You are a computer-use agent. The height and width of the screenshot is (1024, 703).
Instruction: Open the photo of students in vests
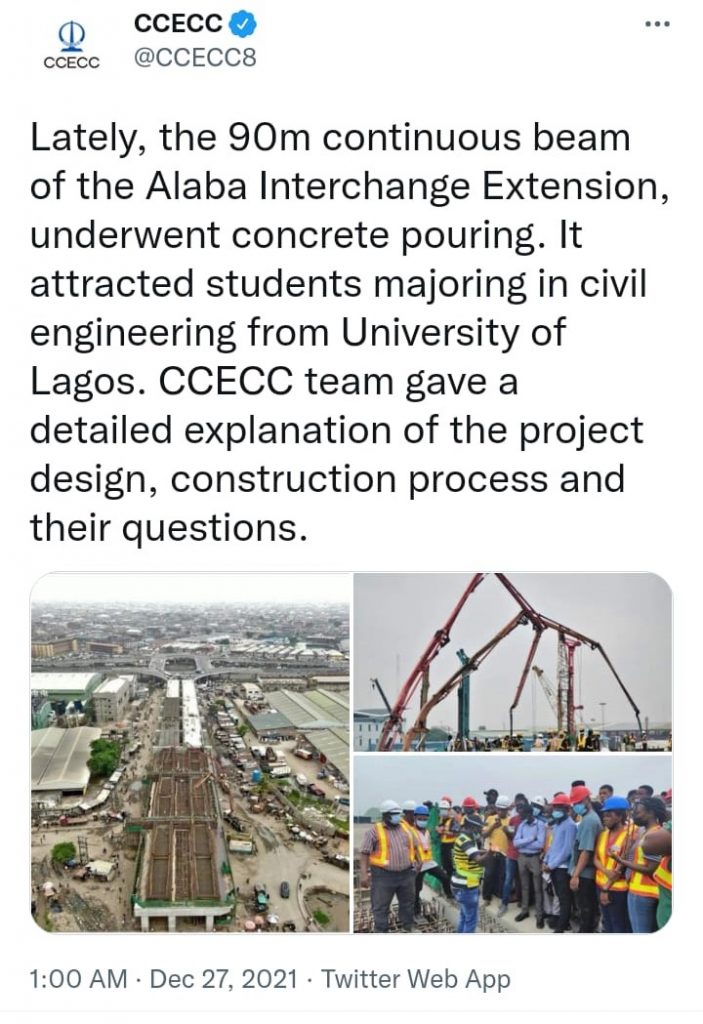513,843
